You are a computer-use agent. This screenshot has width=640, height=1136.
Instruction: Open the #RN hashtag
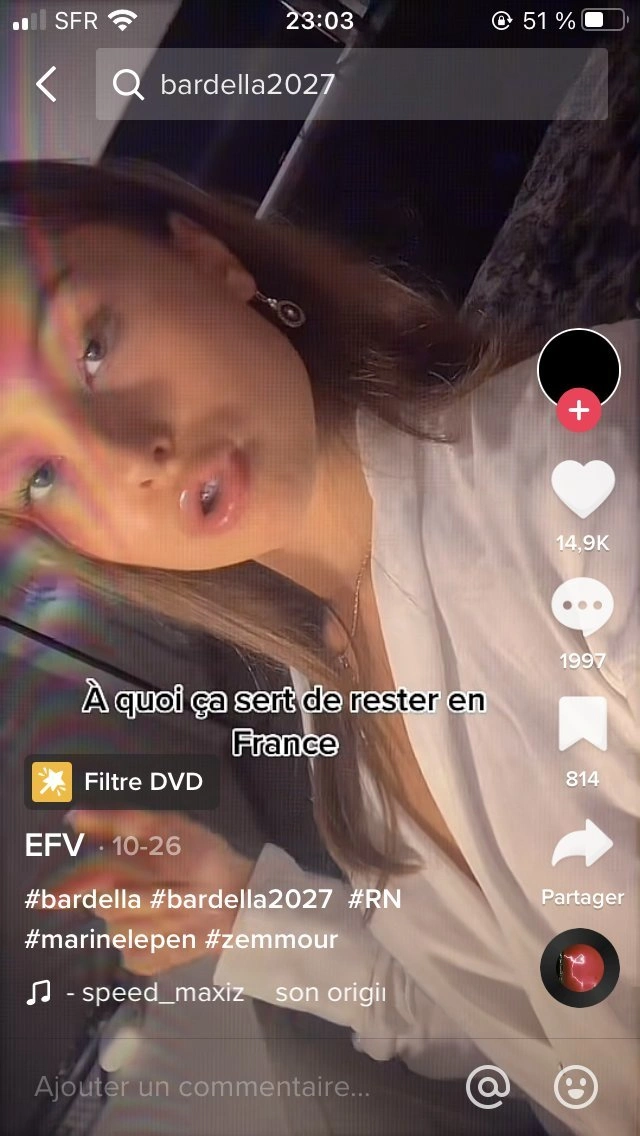coord(374,899)
